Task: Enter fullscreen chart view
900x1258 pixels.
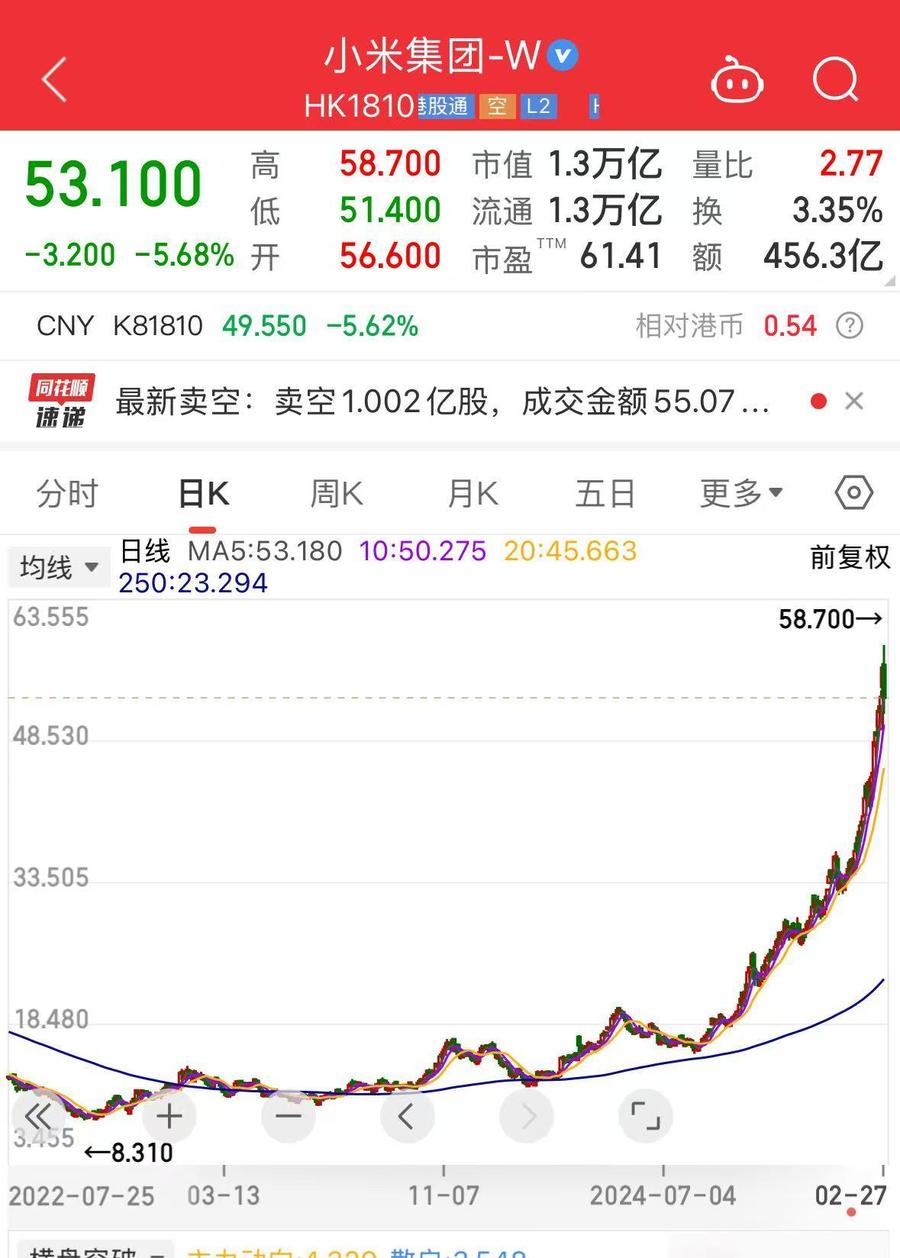Action: pyautogui.click(x=645, y=1116)
